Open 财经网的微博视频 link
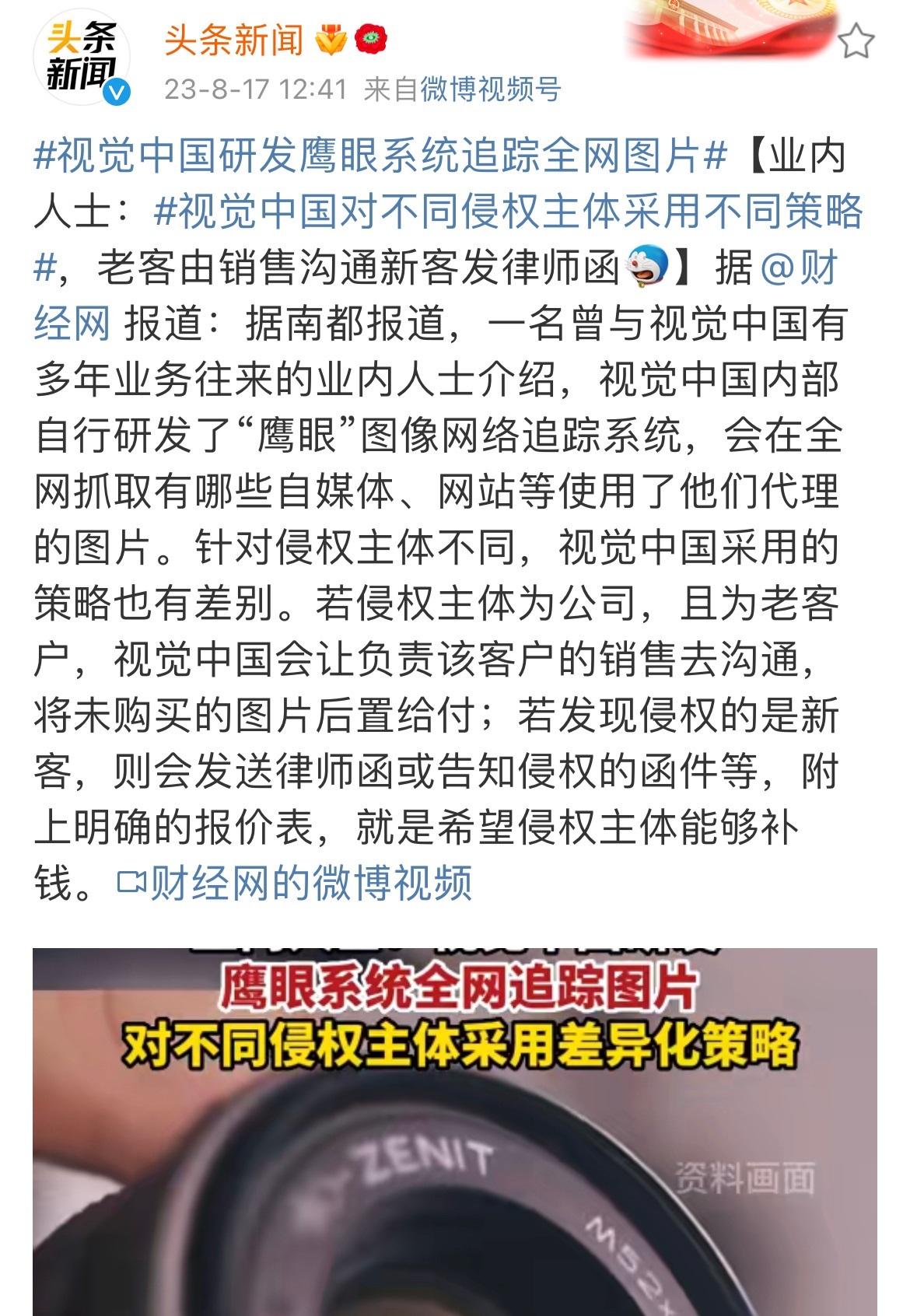The height and width of the screenshot is (1316, 910). (296, 883)
